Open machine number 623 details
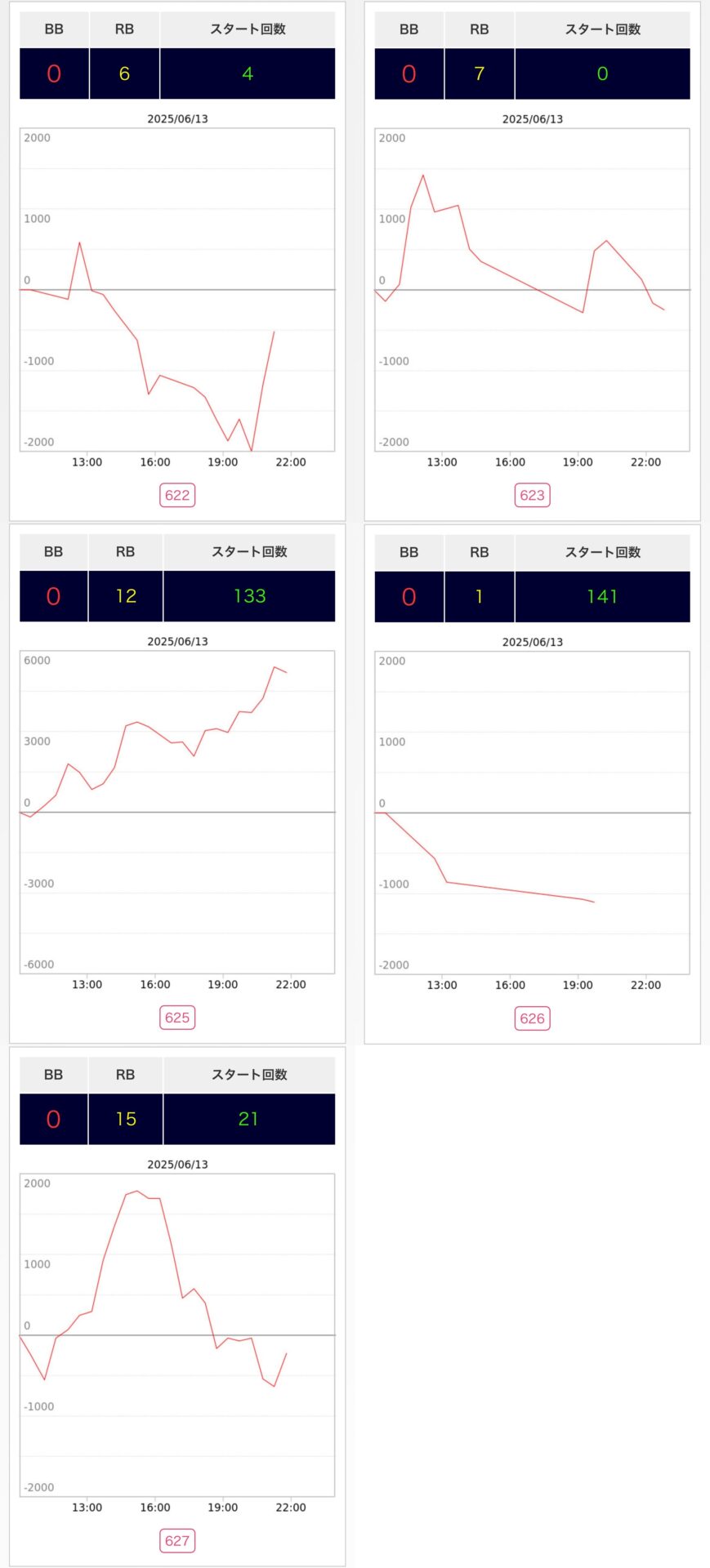The height and width of the screenshot is (1568, 710). [x=532, y=495]
